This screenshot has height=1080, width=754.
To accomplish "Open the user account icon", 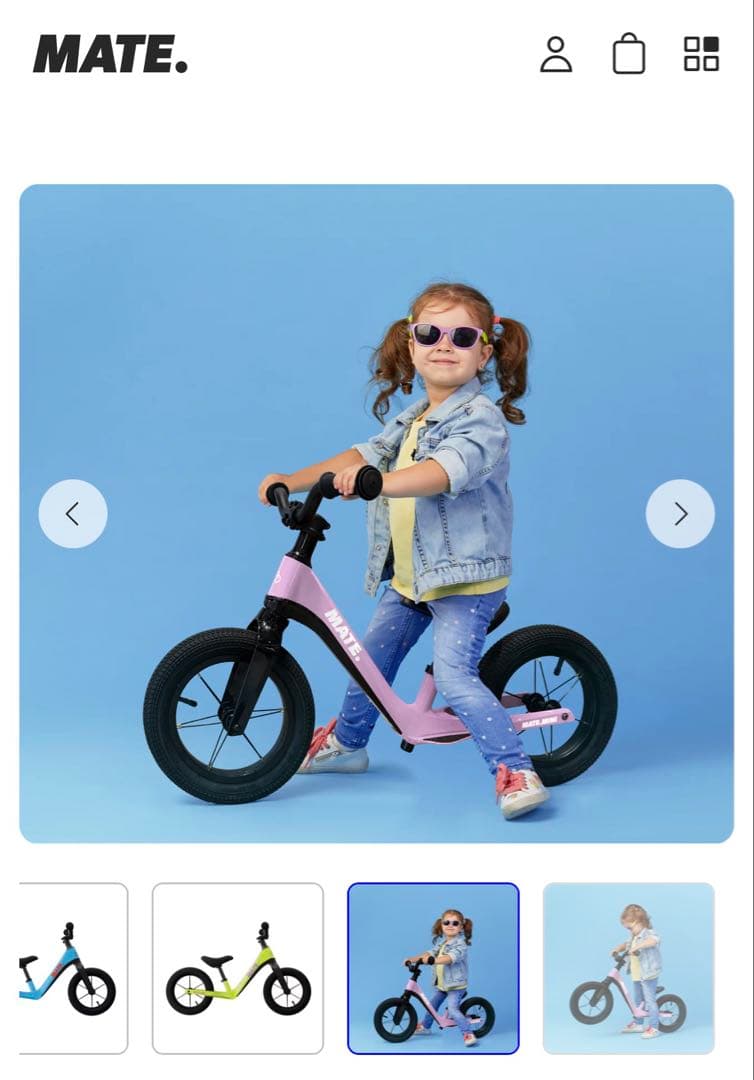I will pyautogui.click(x=556, y=54).
